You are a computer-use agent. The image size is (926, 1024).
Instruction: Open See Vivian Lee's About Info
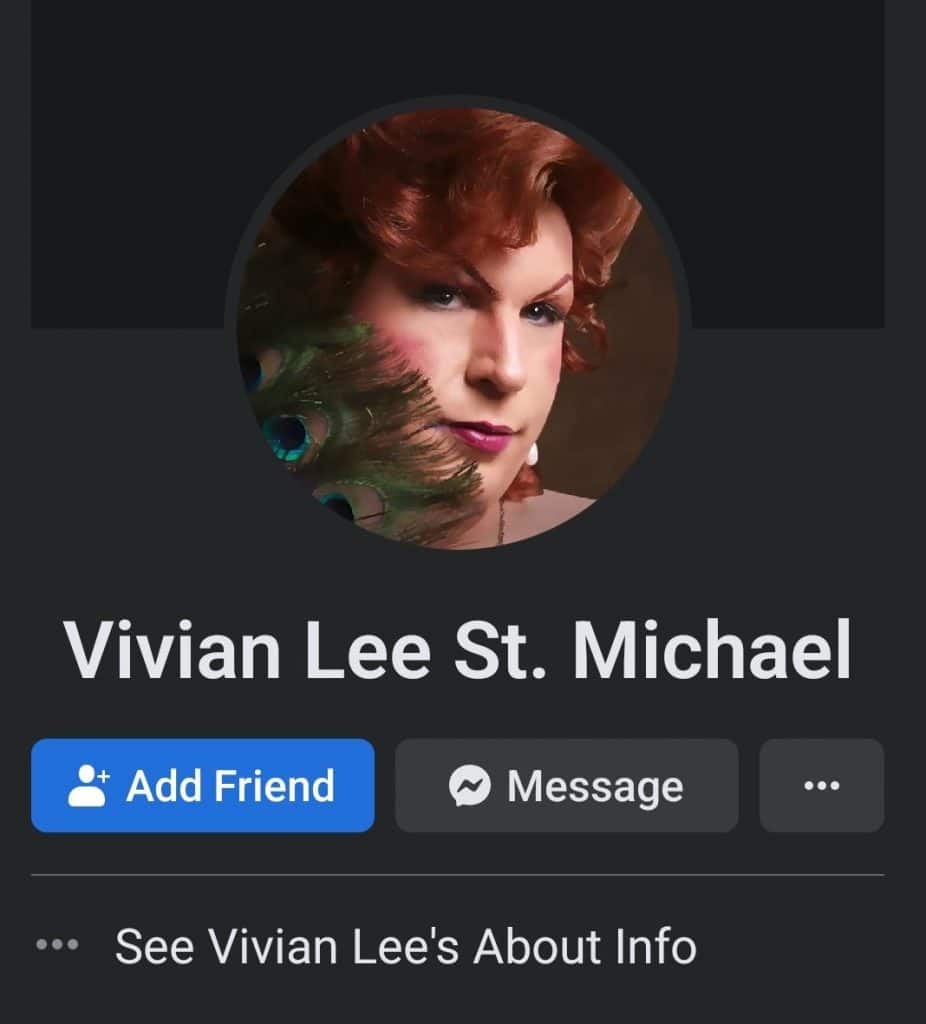click(405, 946)
